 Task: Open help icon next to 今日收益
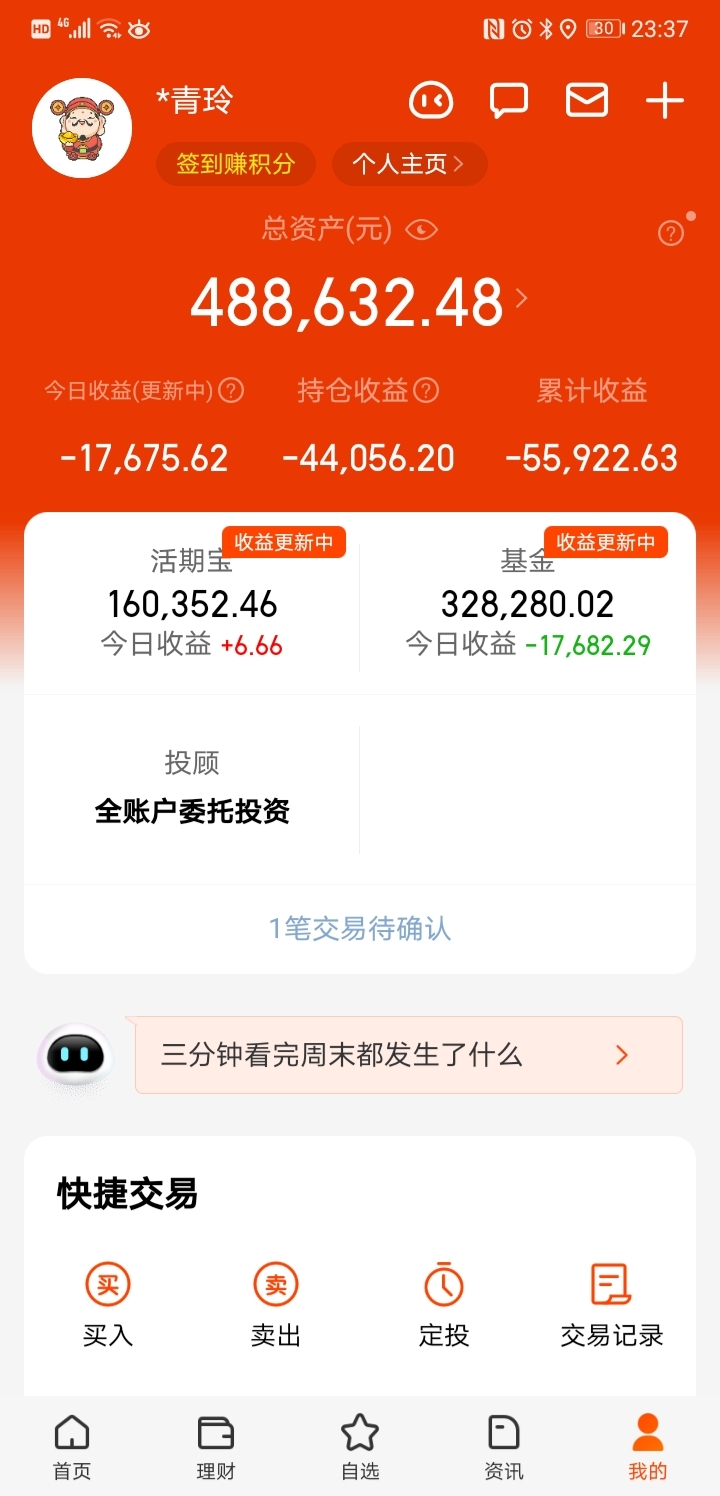[x=231, y=390]
